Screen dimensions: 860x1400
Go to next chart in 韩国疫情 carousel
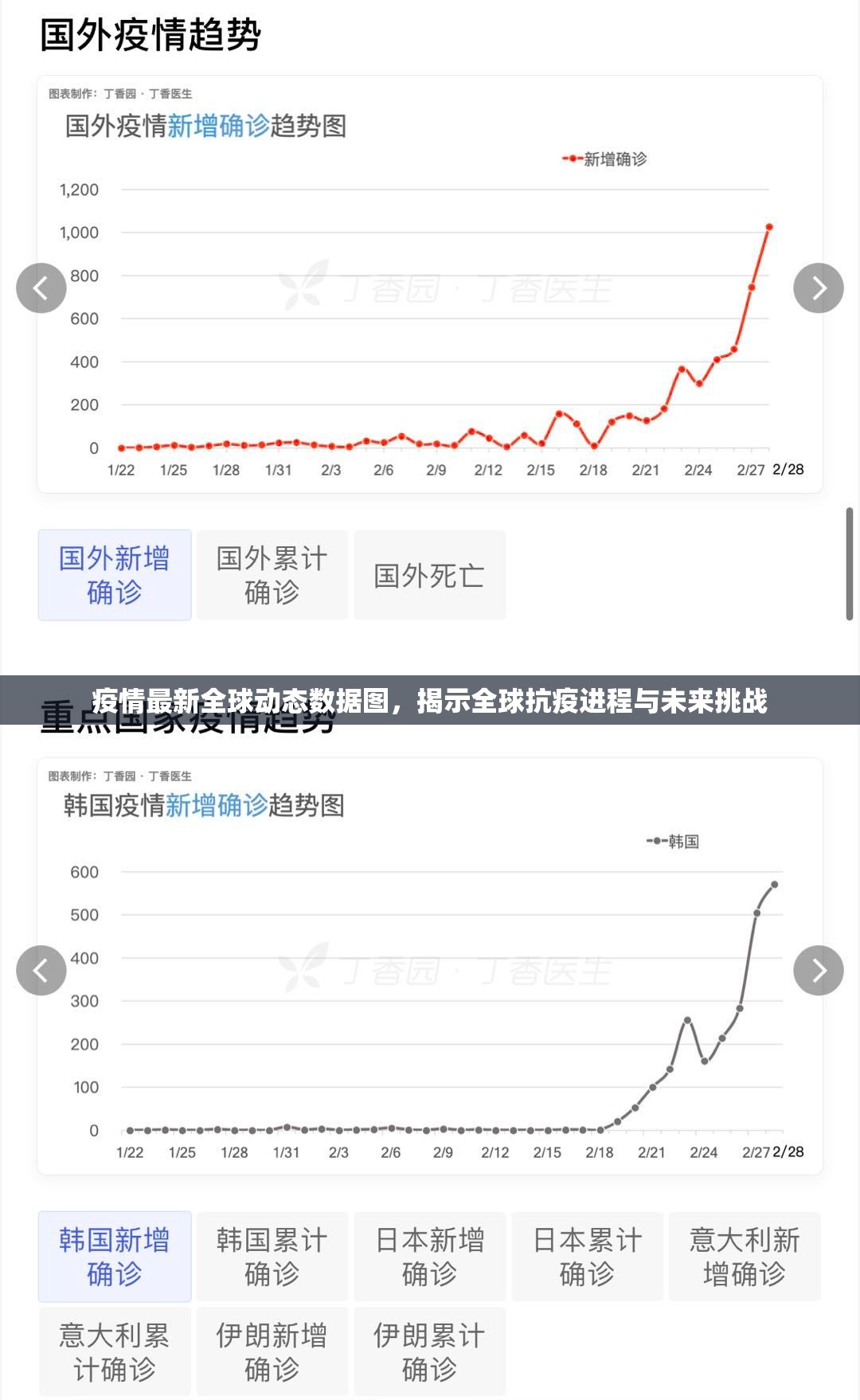click(818, 970)
